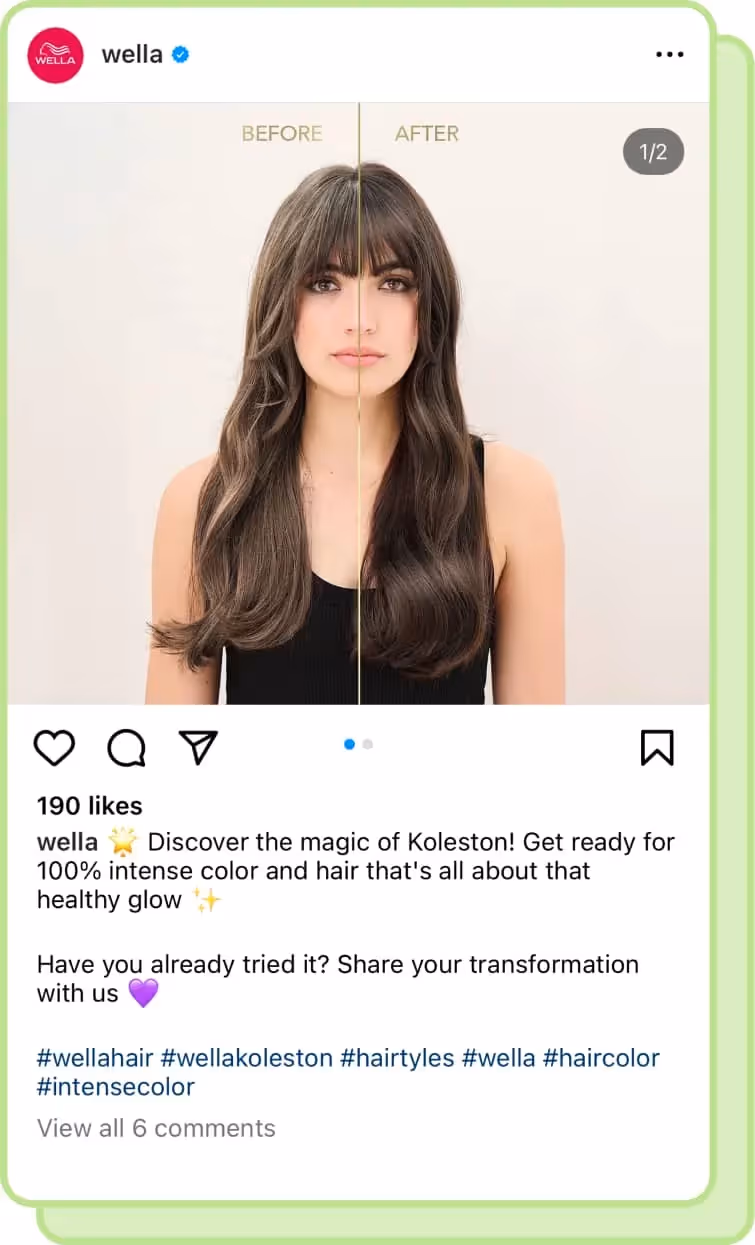Click the 190 likes count
Viewport: 755px width, 1245px height.
pos(89,806)
